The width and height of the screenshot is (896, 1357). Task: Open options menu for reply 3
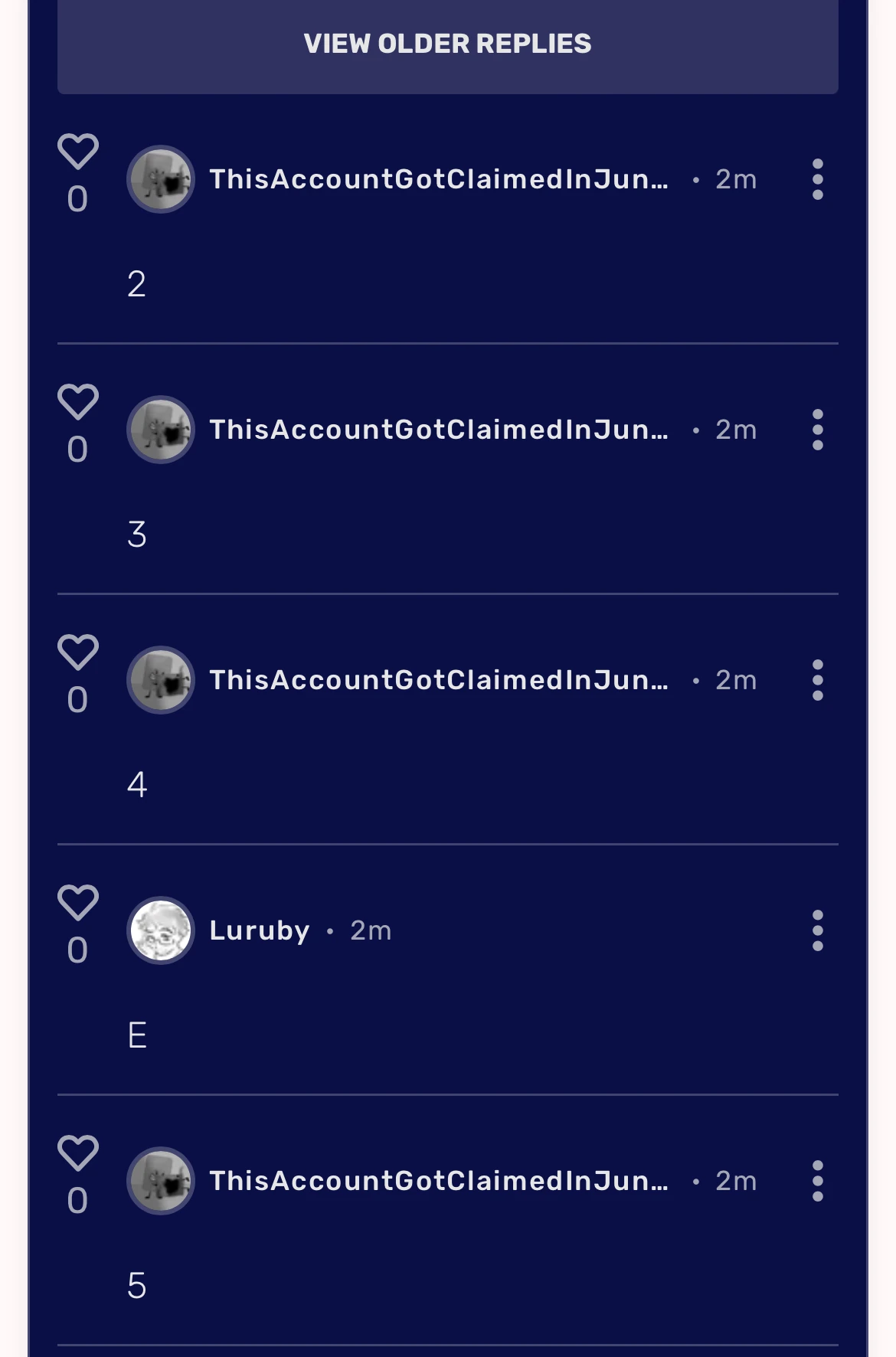(x=817, y=430)
